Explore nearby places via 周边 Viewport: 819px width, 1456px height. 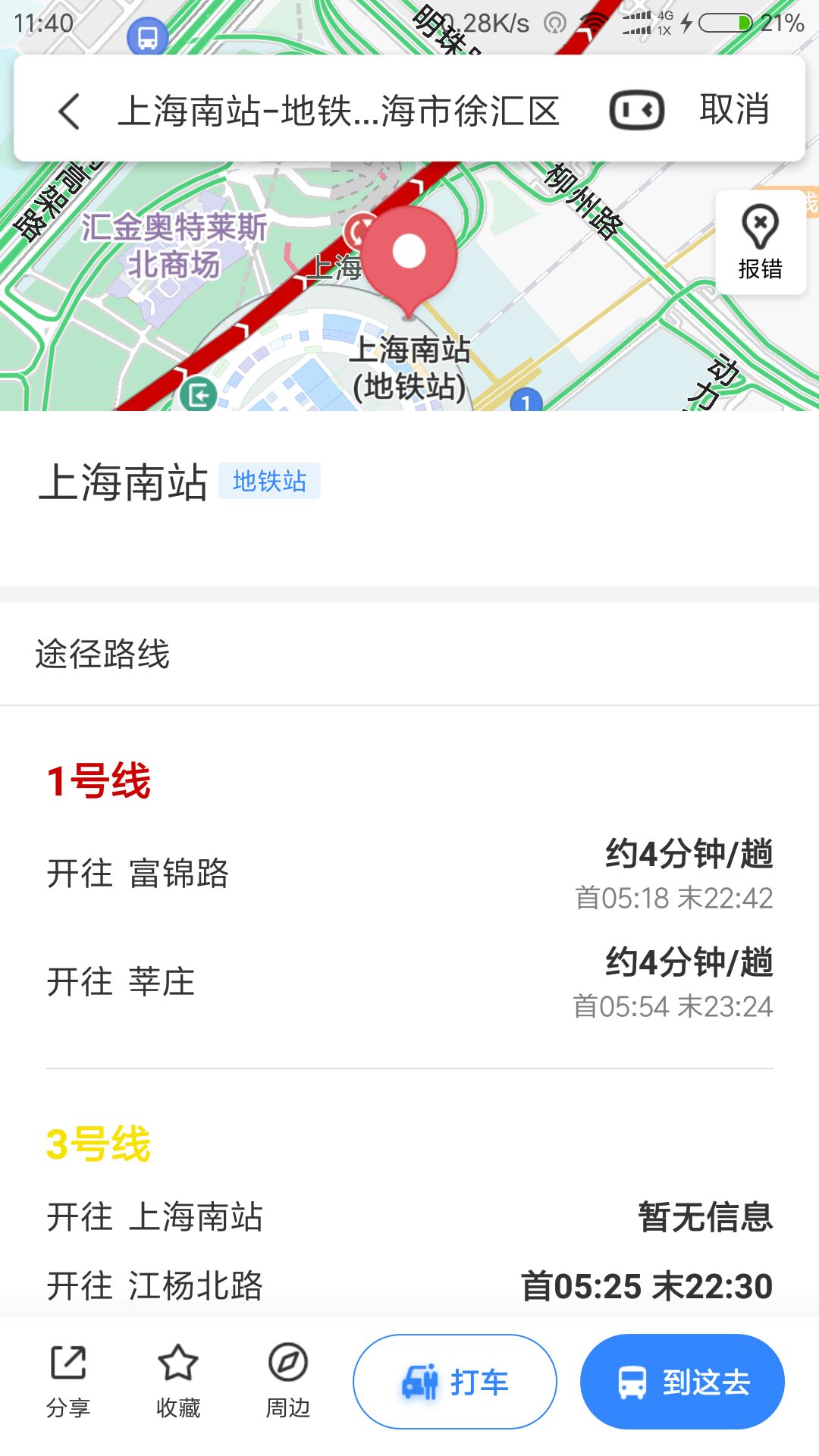pos(288,1382)
